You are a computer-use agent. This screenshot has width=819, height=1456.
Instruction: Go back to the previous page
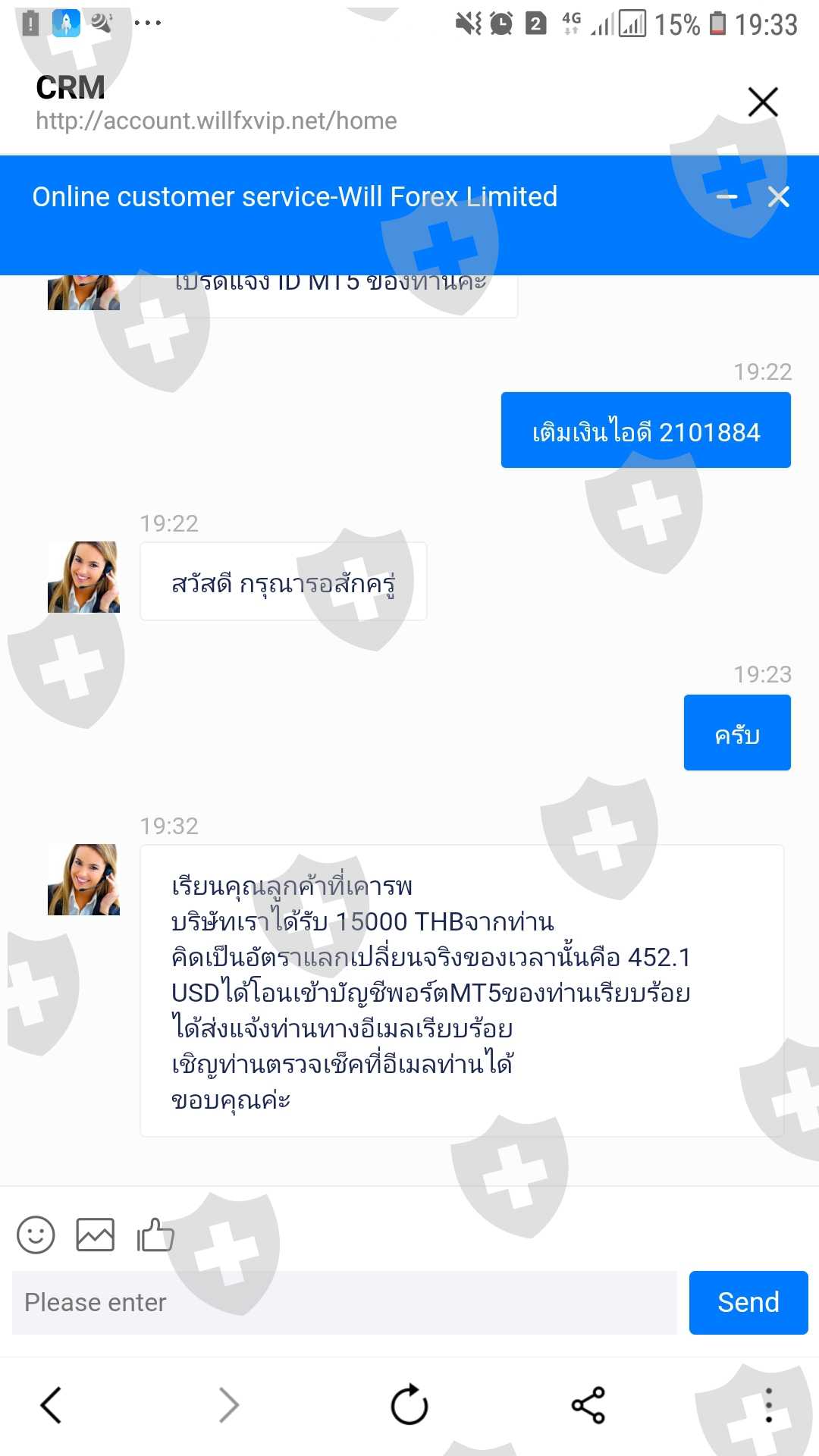tap(51, 1405)
